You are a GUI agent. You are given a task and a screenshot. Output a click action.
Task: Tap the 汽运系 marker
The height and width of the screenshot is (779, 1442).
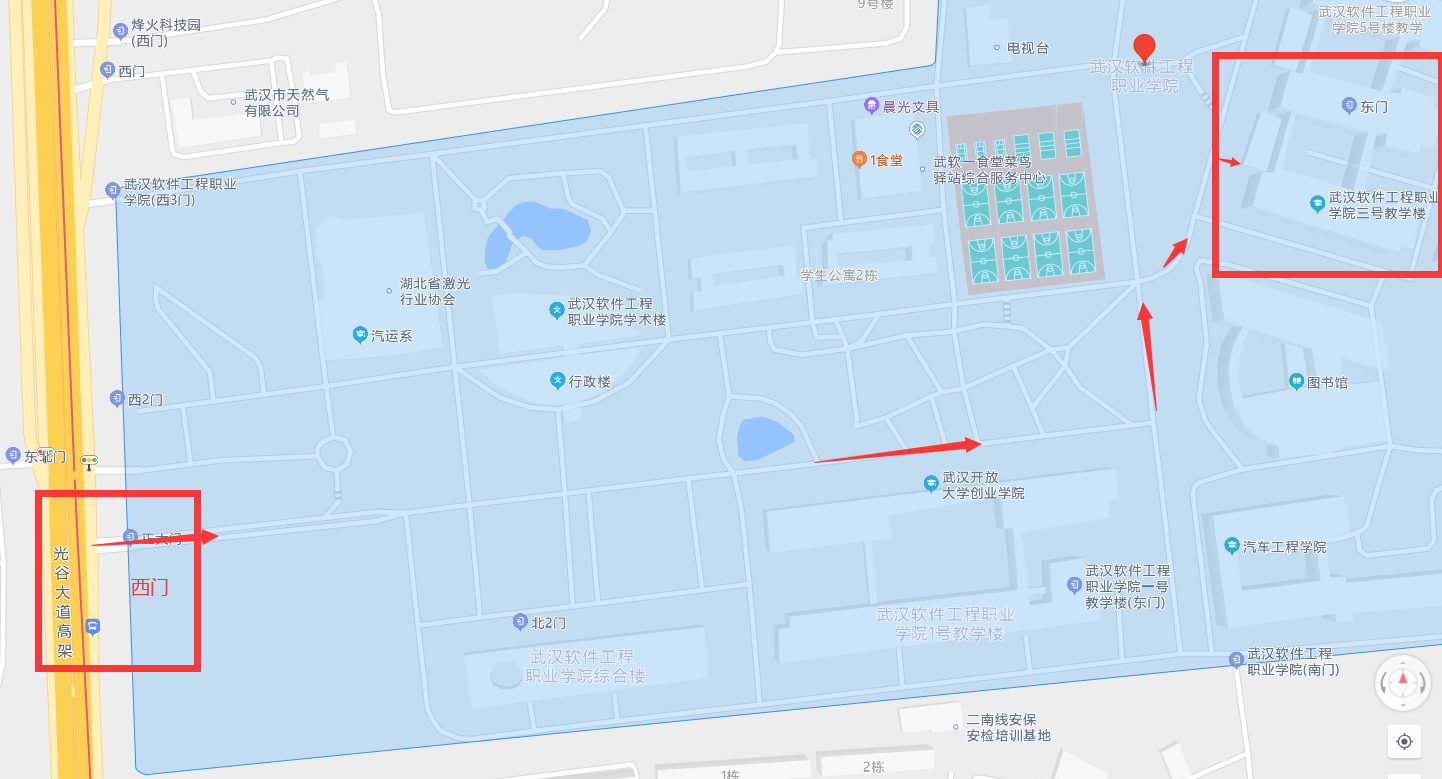coord(360,335)
